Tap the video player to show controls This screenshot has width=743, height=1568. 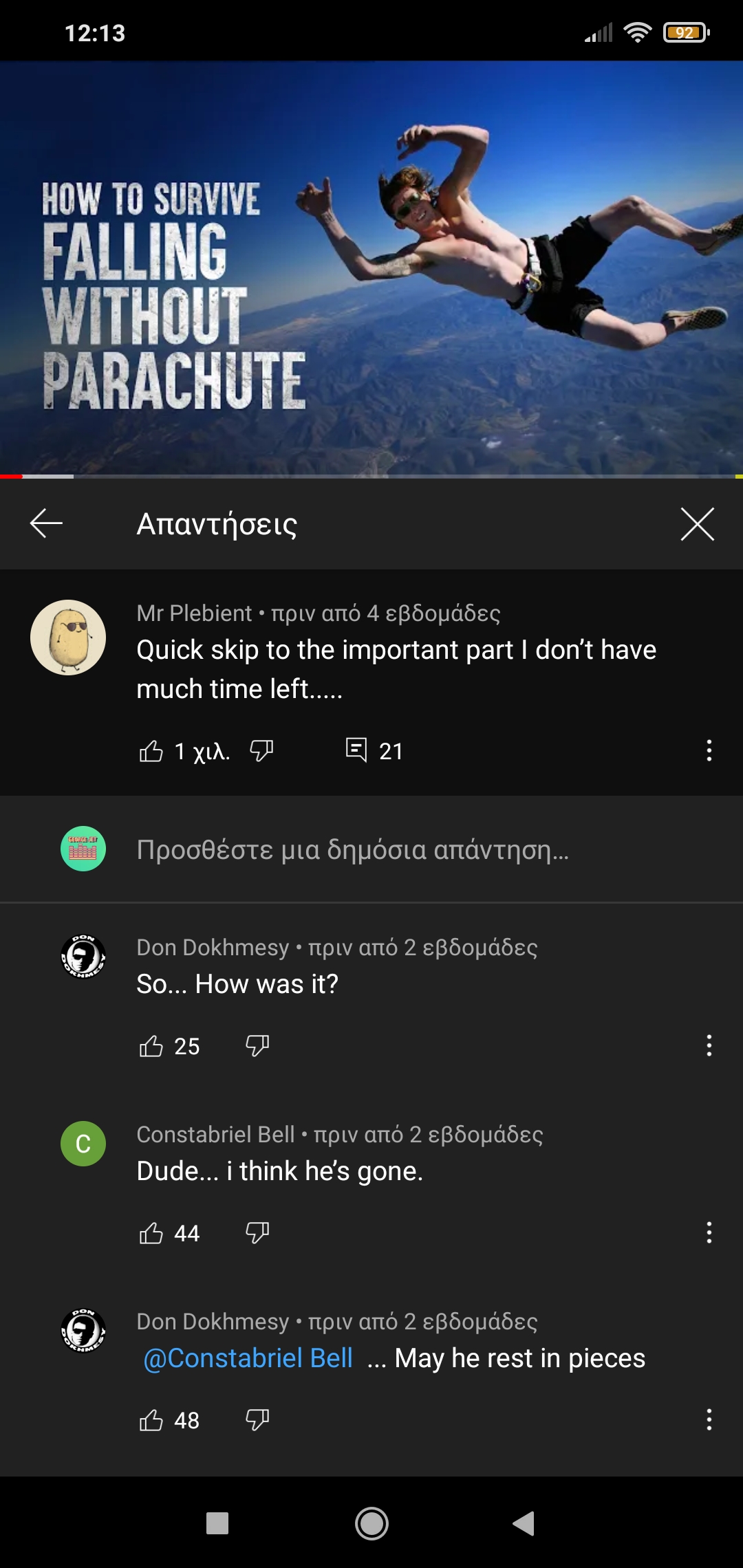[371, 268]
